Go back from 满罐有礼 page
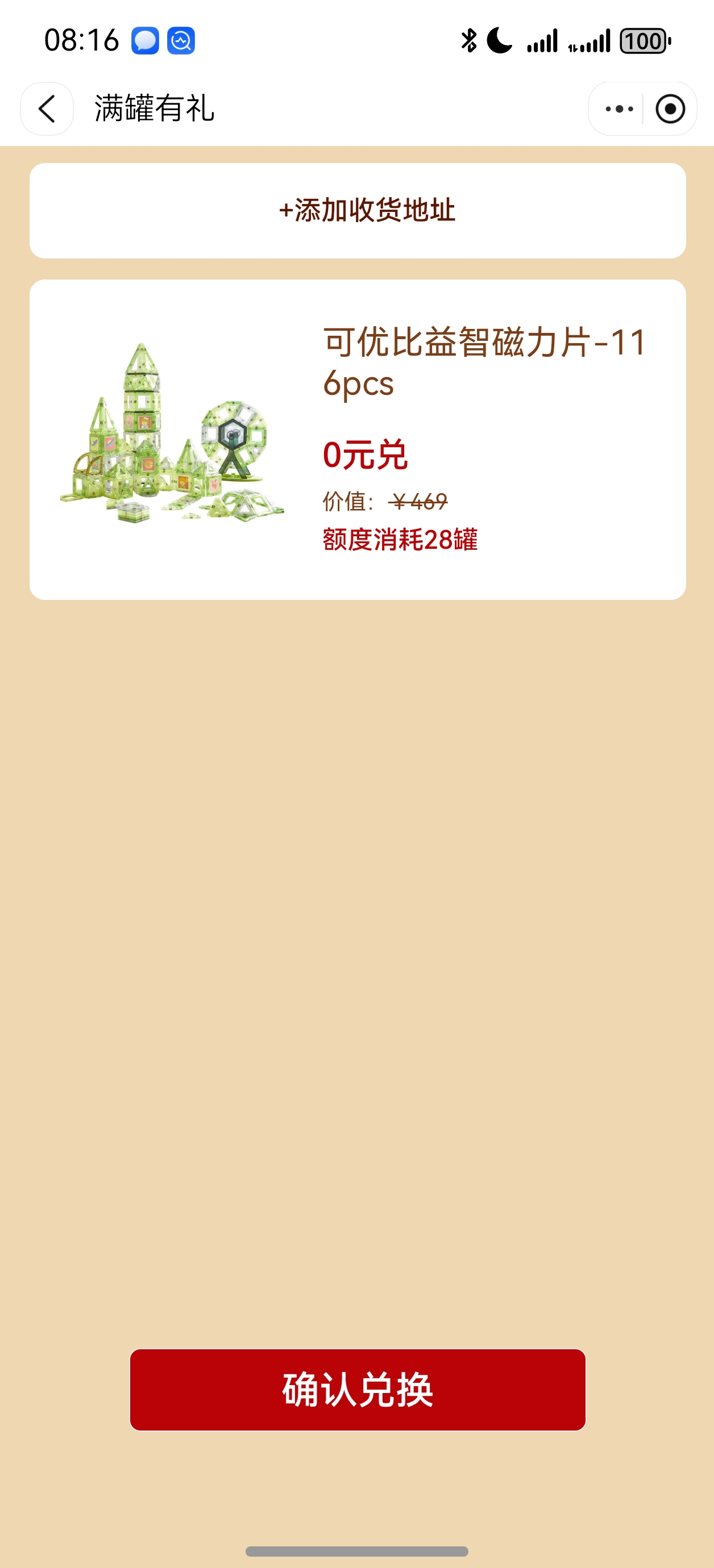Image resolution: width=714 pixels, height=1568 pixels. (47, 109)
